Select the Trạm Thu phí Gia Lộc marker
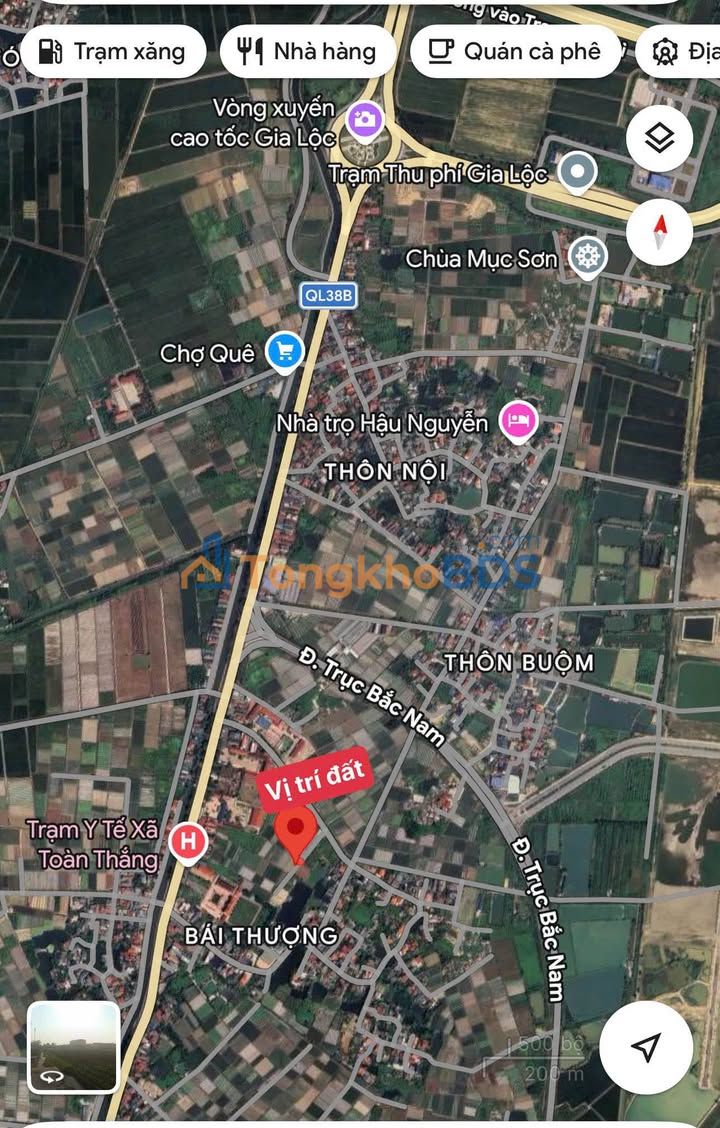 [x=577, y=173]
